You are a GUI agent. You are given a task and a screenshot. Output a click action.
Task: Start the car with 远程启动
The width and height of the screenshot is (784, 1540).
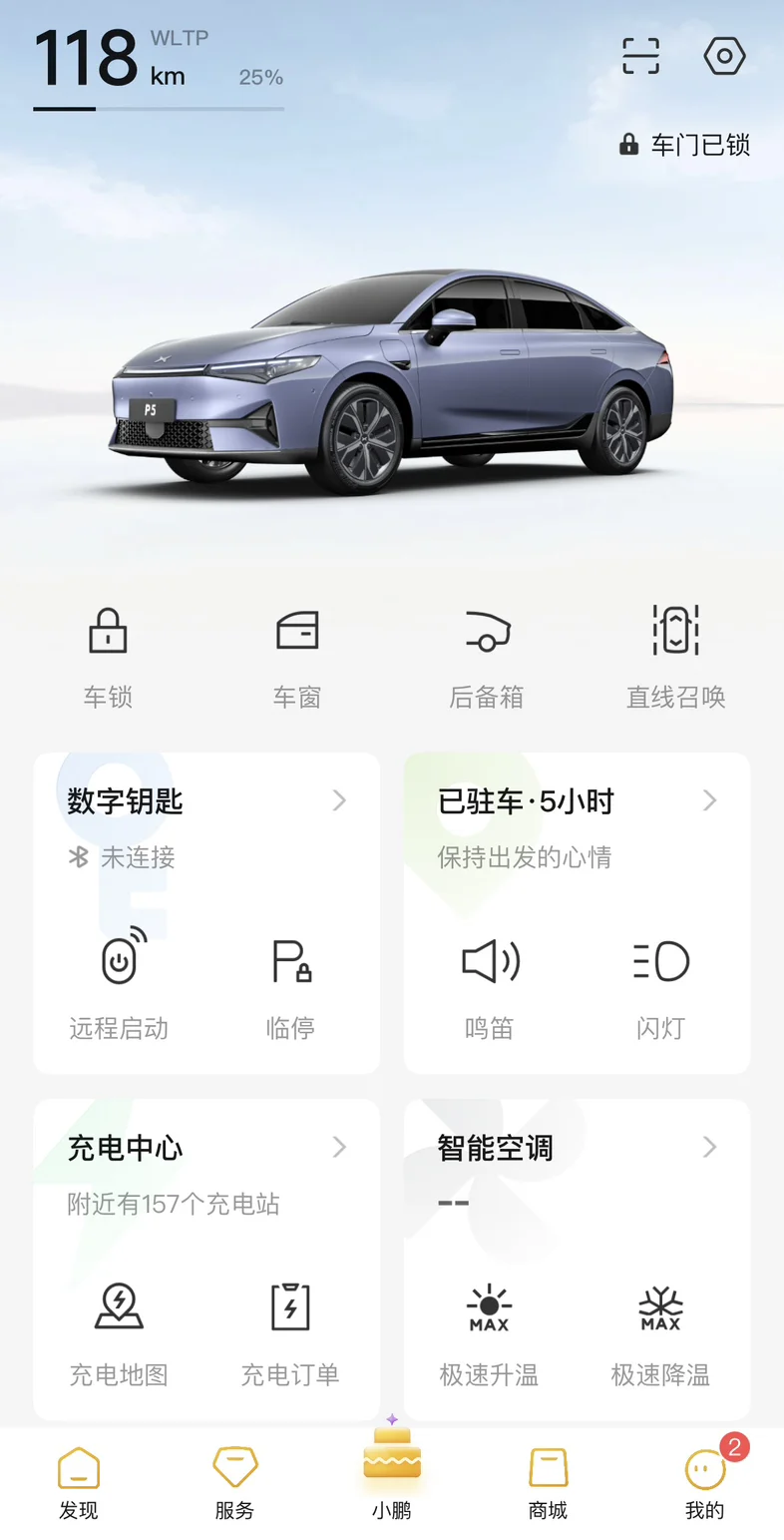119,981
